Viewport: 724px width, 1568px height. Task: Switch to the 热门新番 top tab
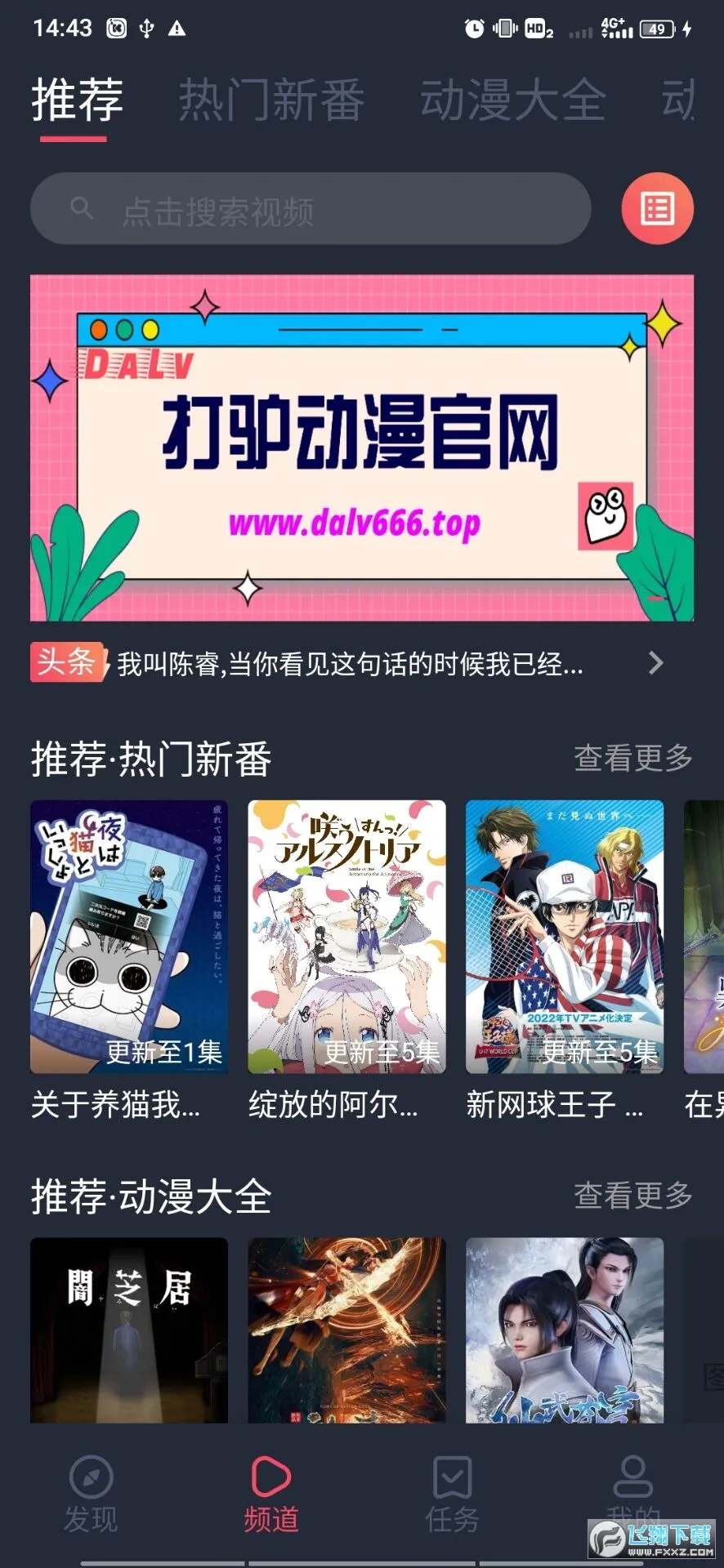271,100
